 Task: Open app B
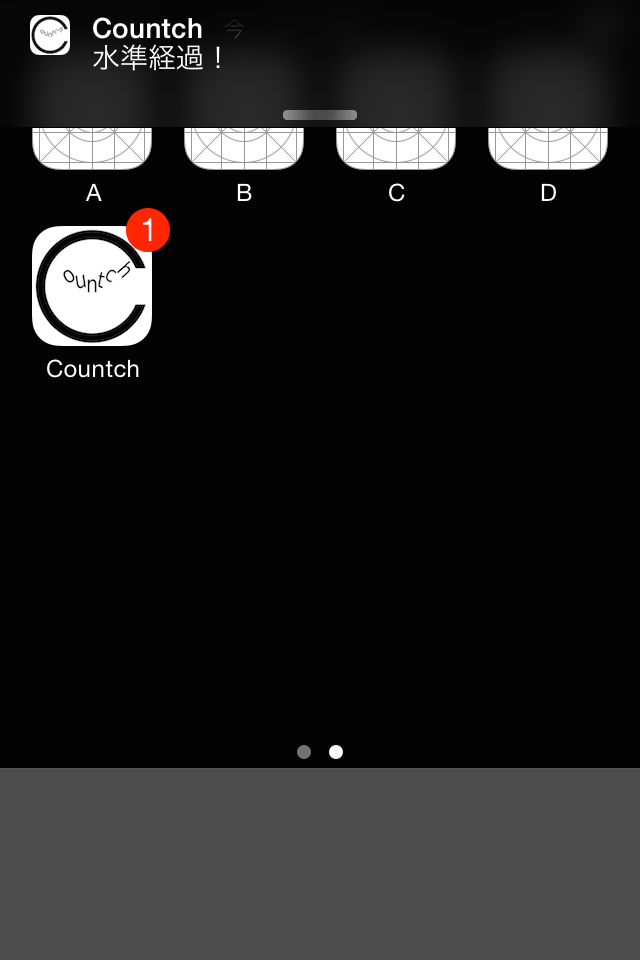(x=244, y=150)
